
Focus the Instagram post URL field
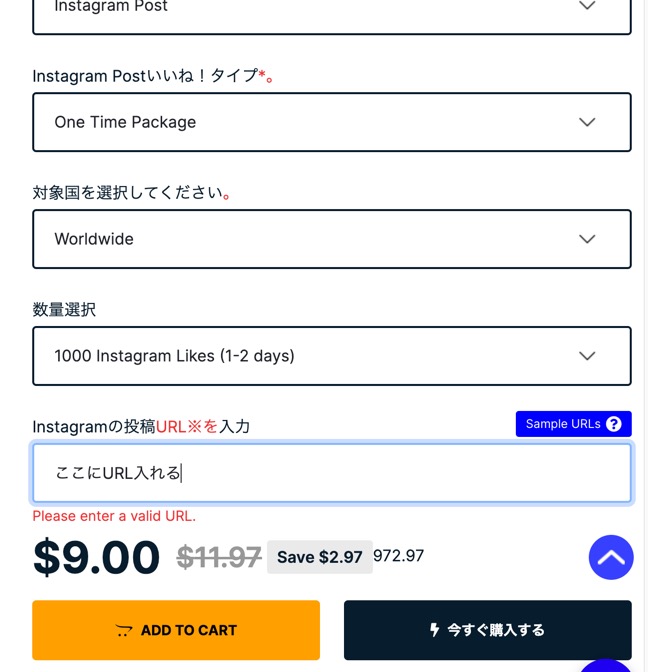pyautogui.click(x=331, y=473)
